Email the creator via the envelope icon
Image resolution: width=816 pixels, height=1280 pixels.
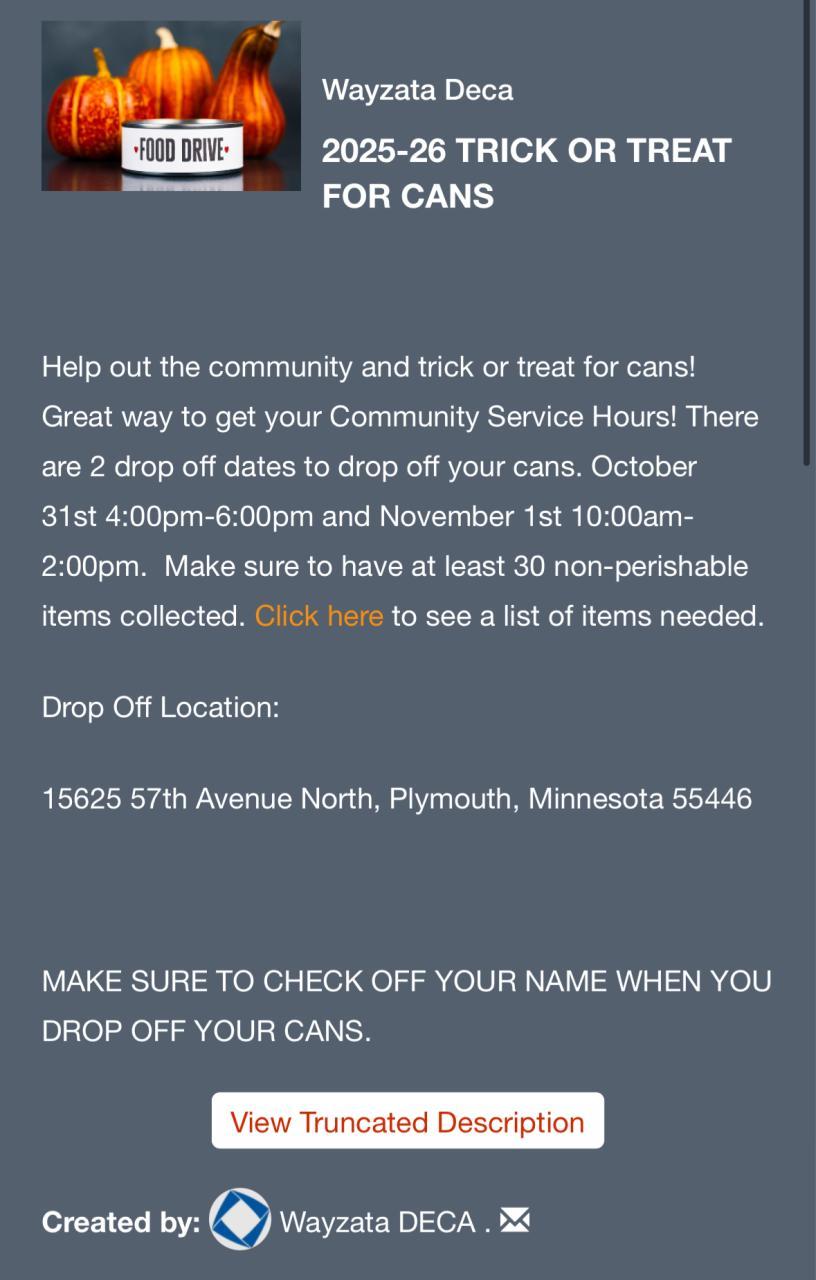514,1220
